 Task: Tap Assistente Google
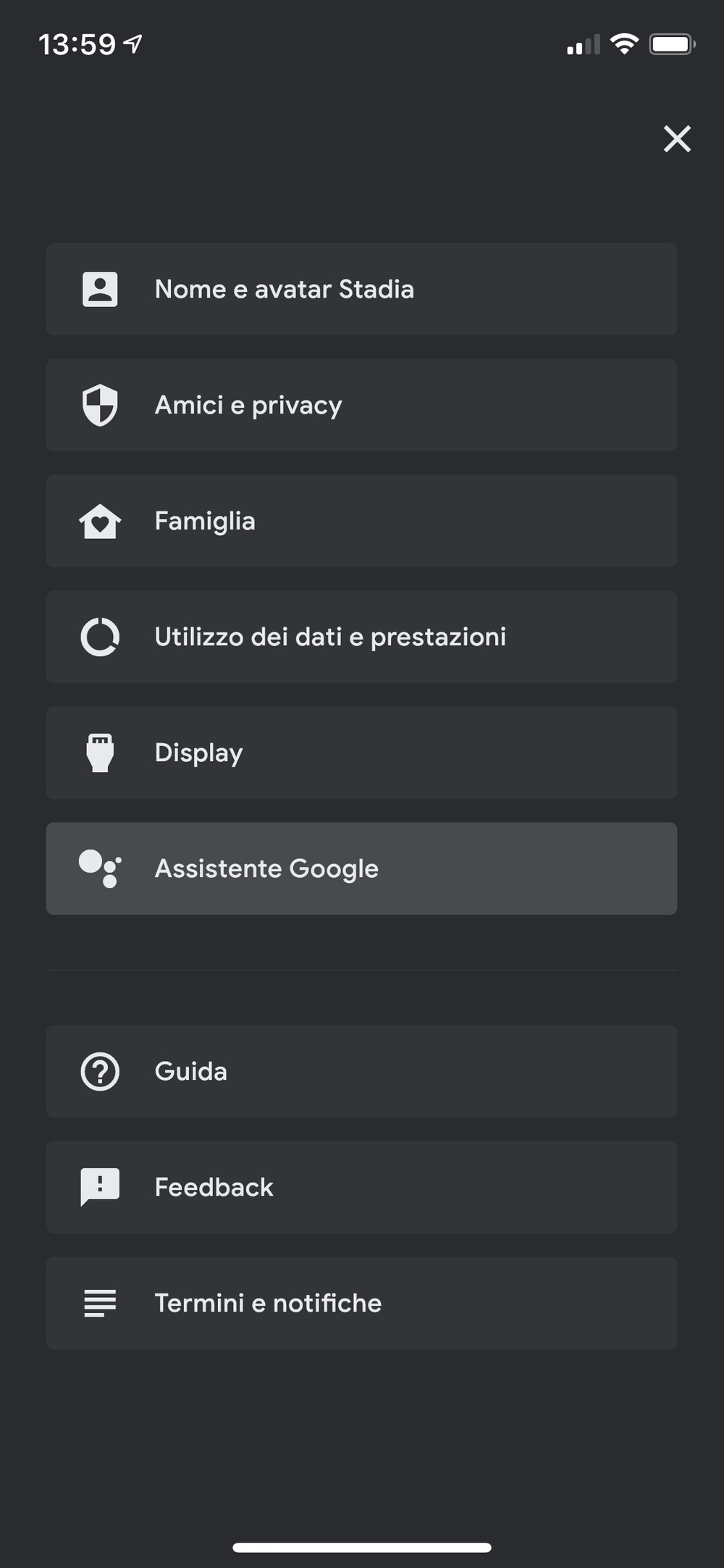pyautogui.click(x=362, y=868)
